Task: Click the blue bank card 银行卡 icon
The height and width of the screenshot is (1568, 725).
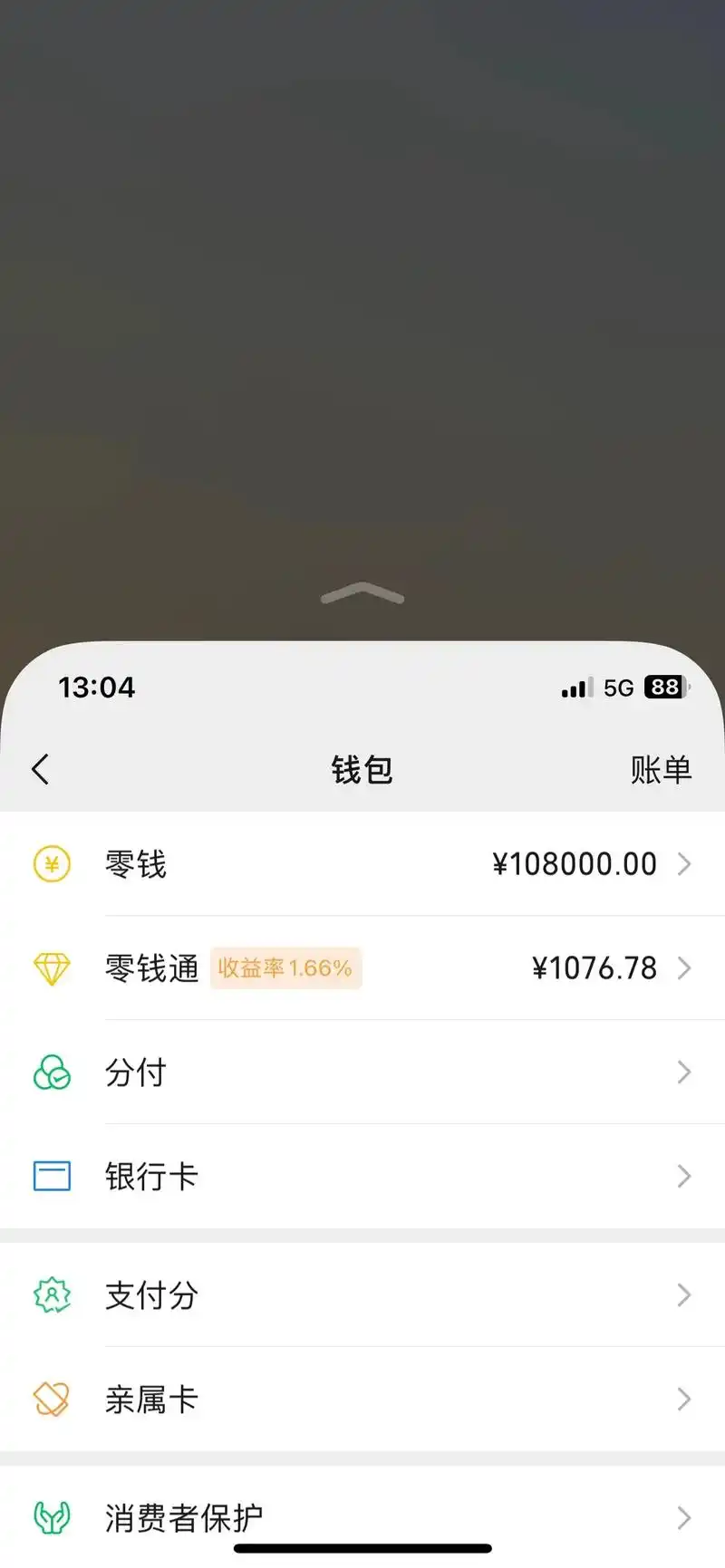Action: click(52, 1177)
